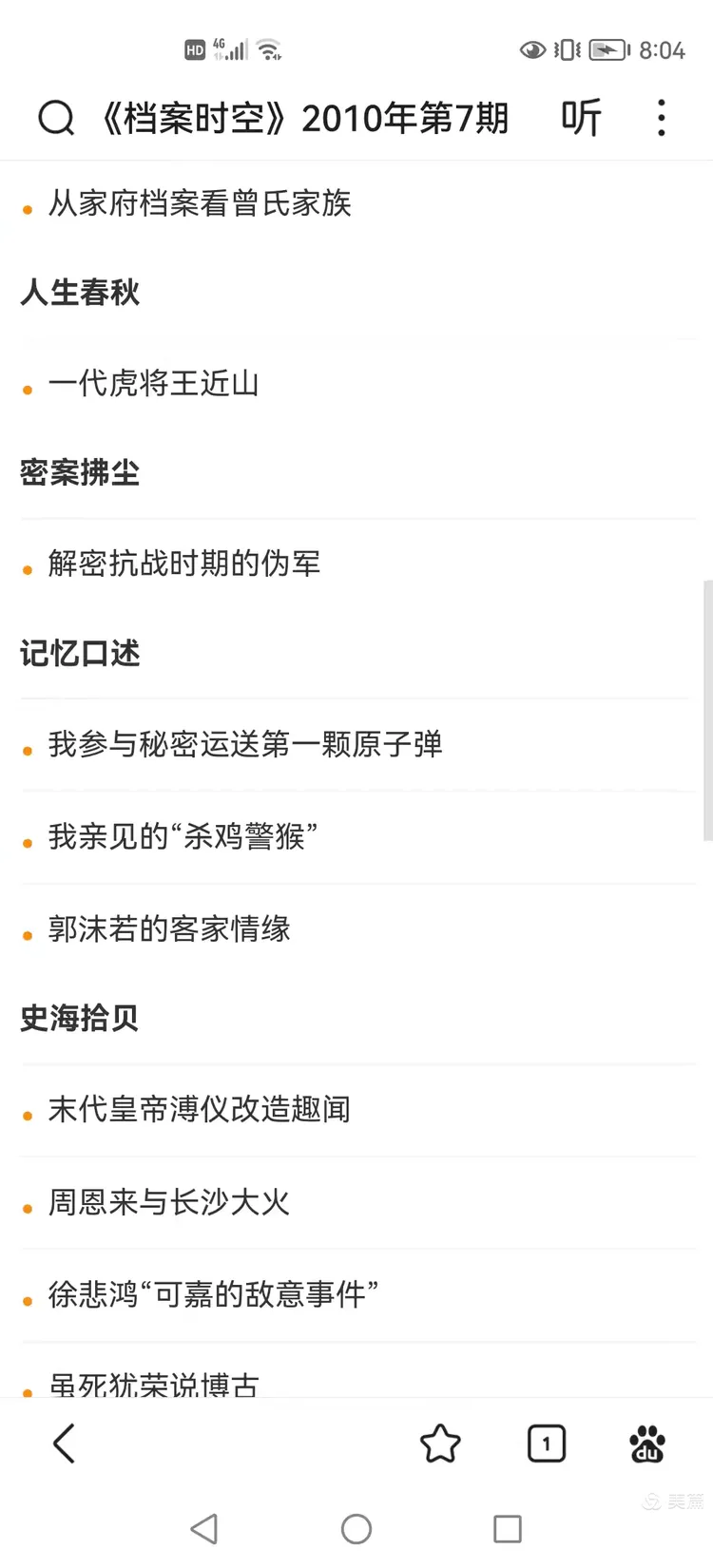Tap the system home button

[356, 1529]
